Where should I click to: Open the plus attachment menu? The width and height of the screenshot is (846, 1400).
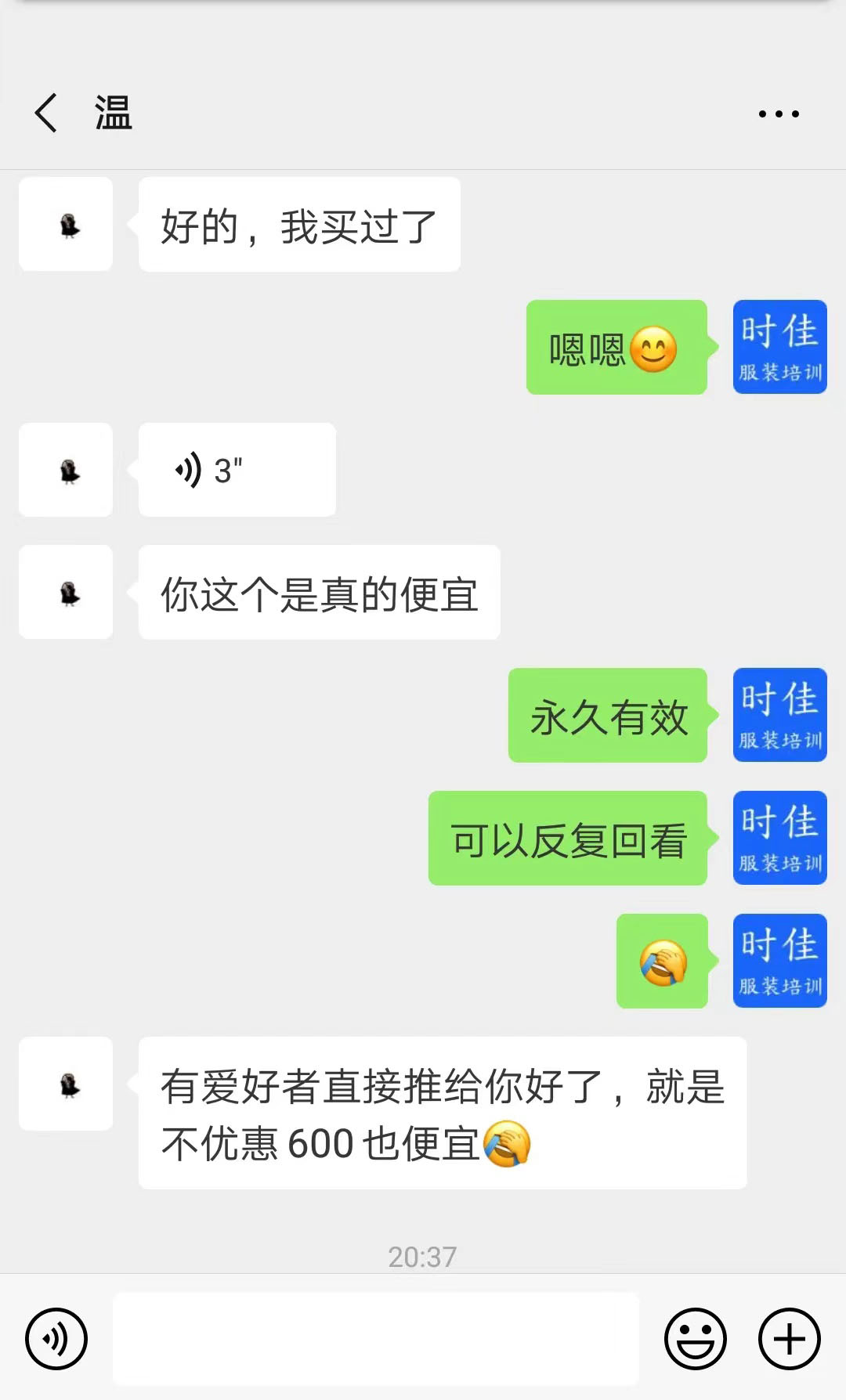pyautogui.click(x=789, y=1339)
